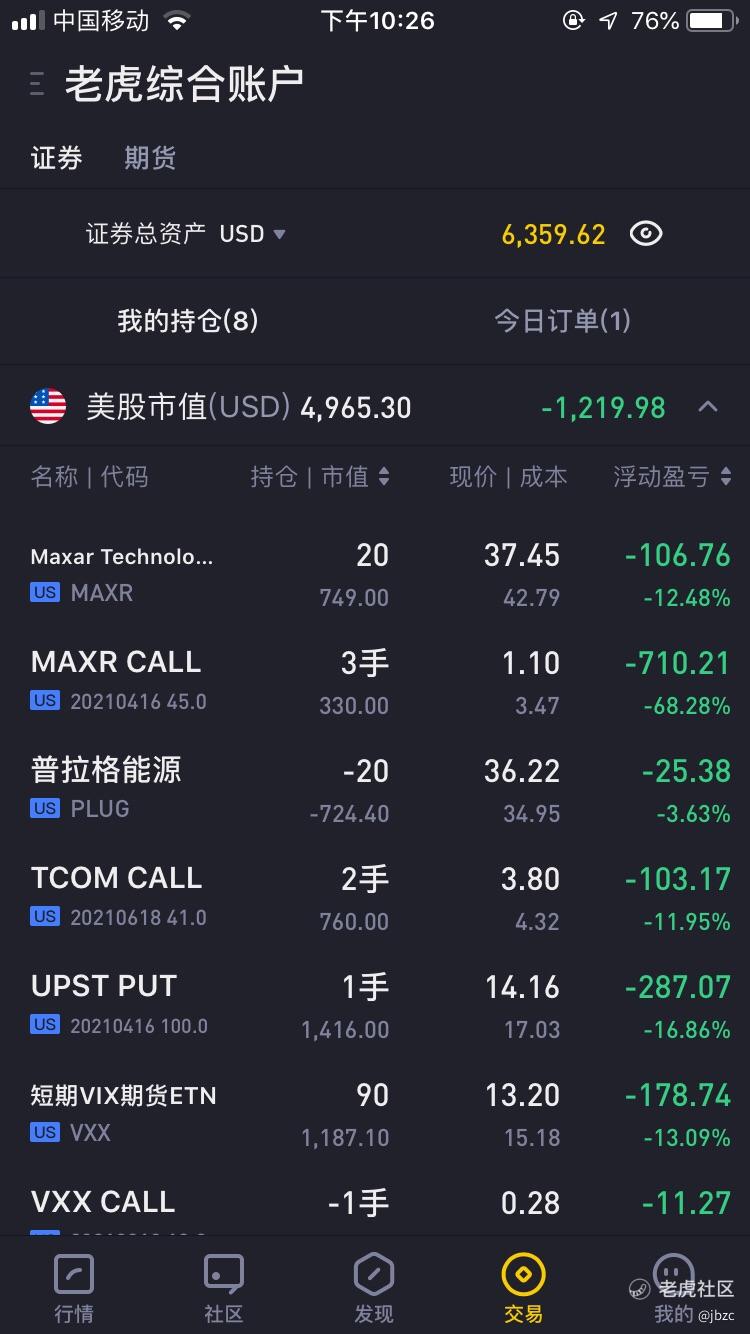Open the 普拉格能源 PLUG position
750x1334 pixels.
(x=375, y=791)
